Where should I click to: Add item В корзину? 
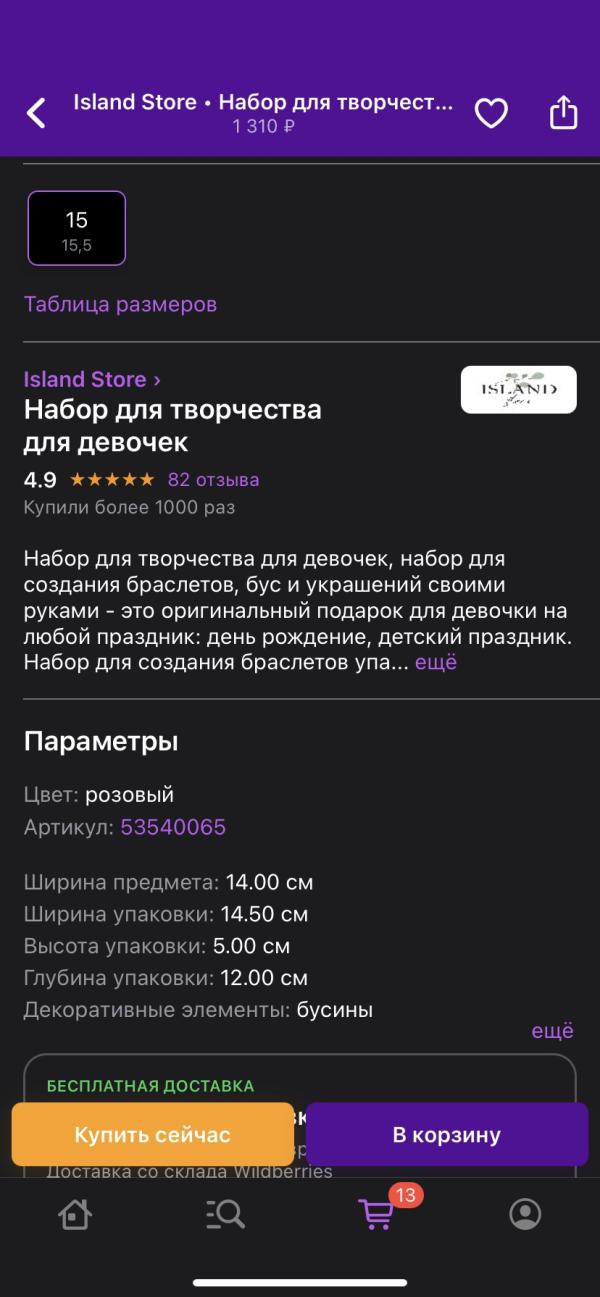click(447, 1135)
